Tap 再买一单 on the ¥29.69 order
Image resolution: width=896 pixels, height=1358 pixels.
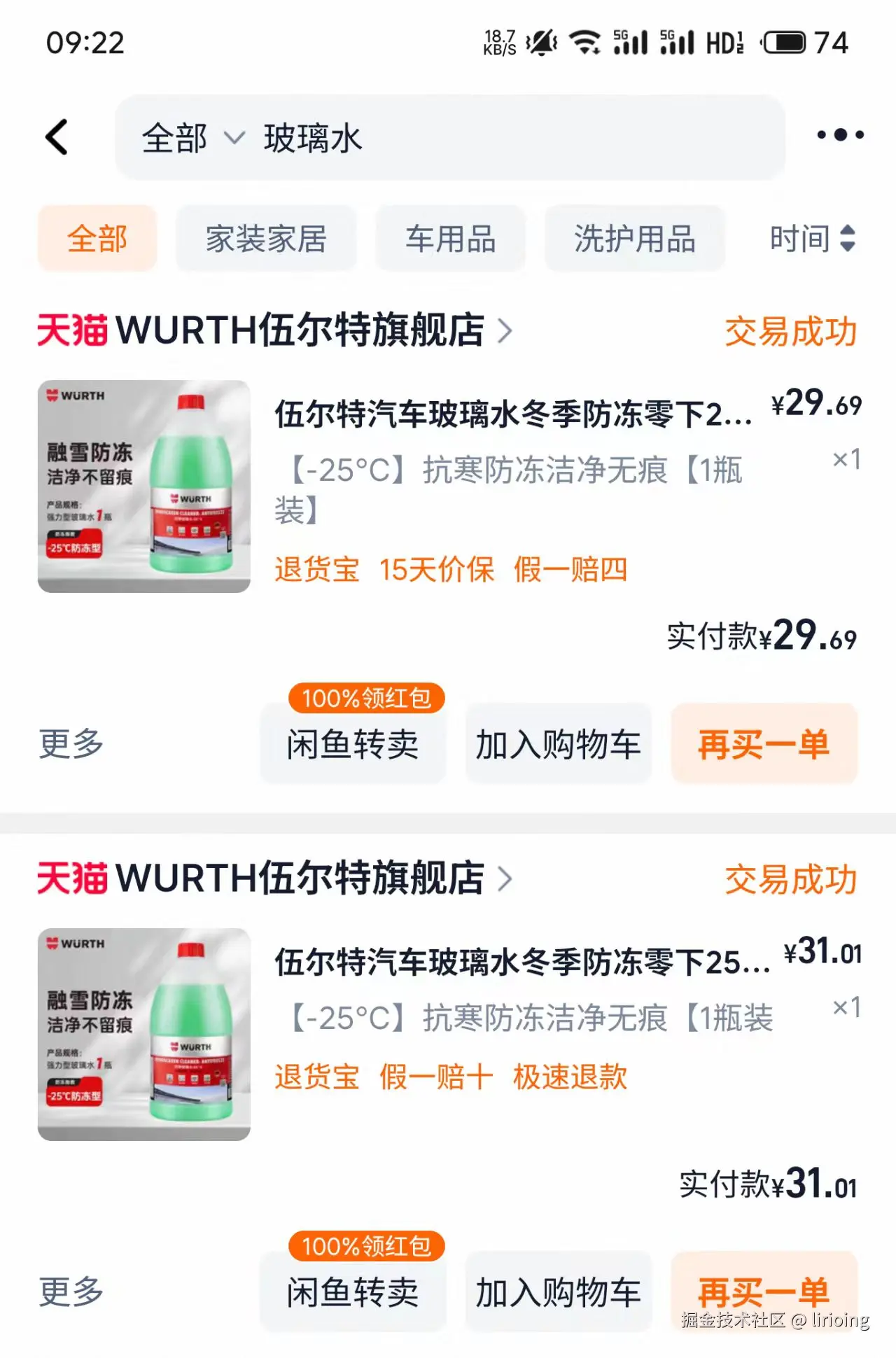[764, 745]
